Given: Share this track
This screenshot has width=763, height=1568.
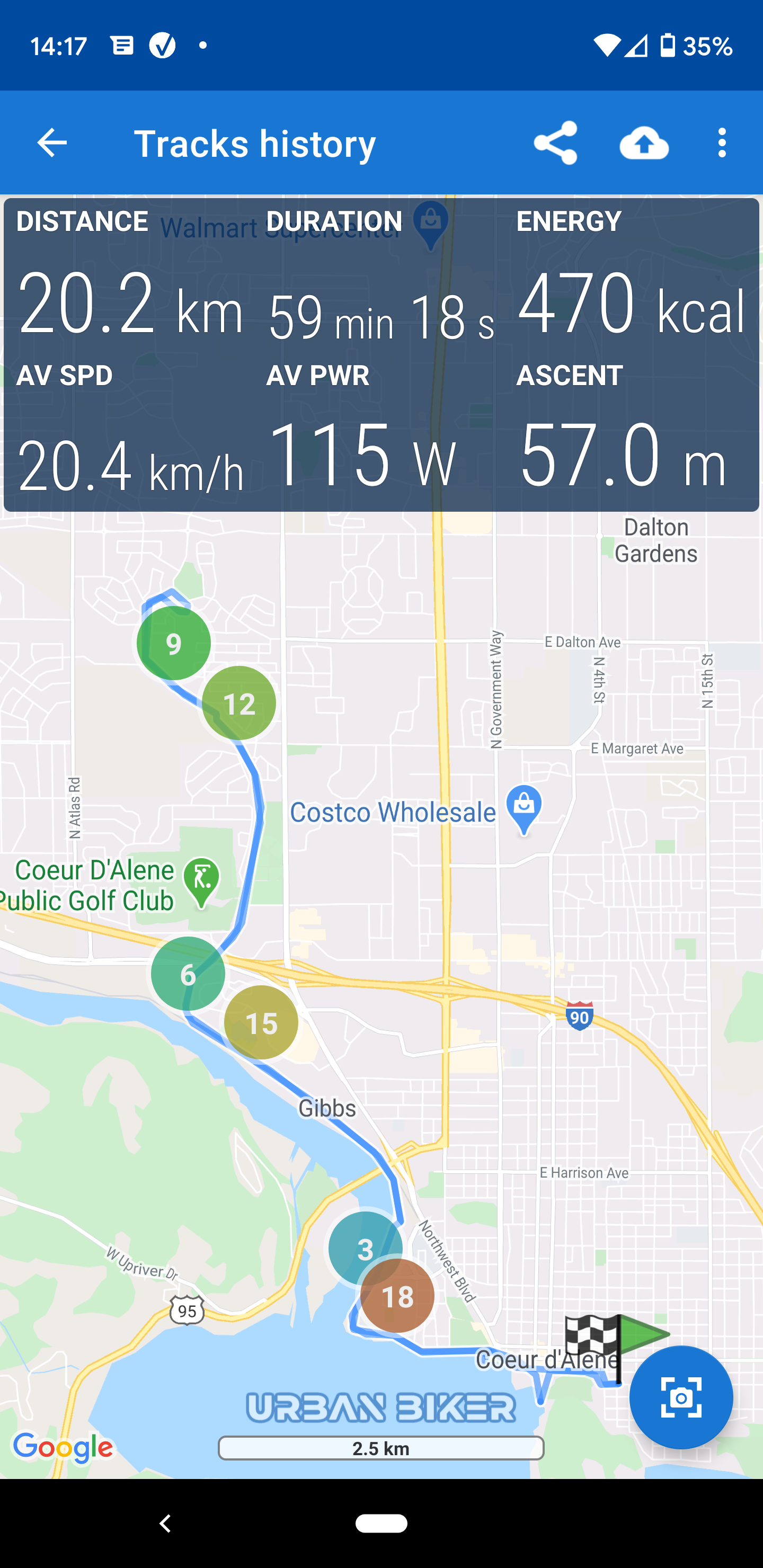Looking at the screenshot, I should (555, 143).
